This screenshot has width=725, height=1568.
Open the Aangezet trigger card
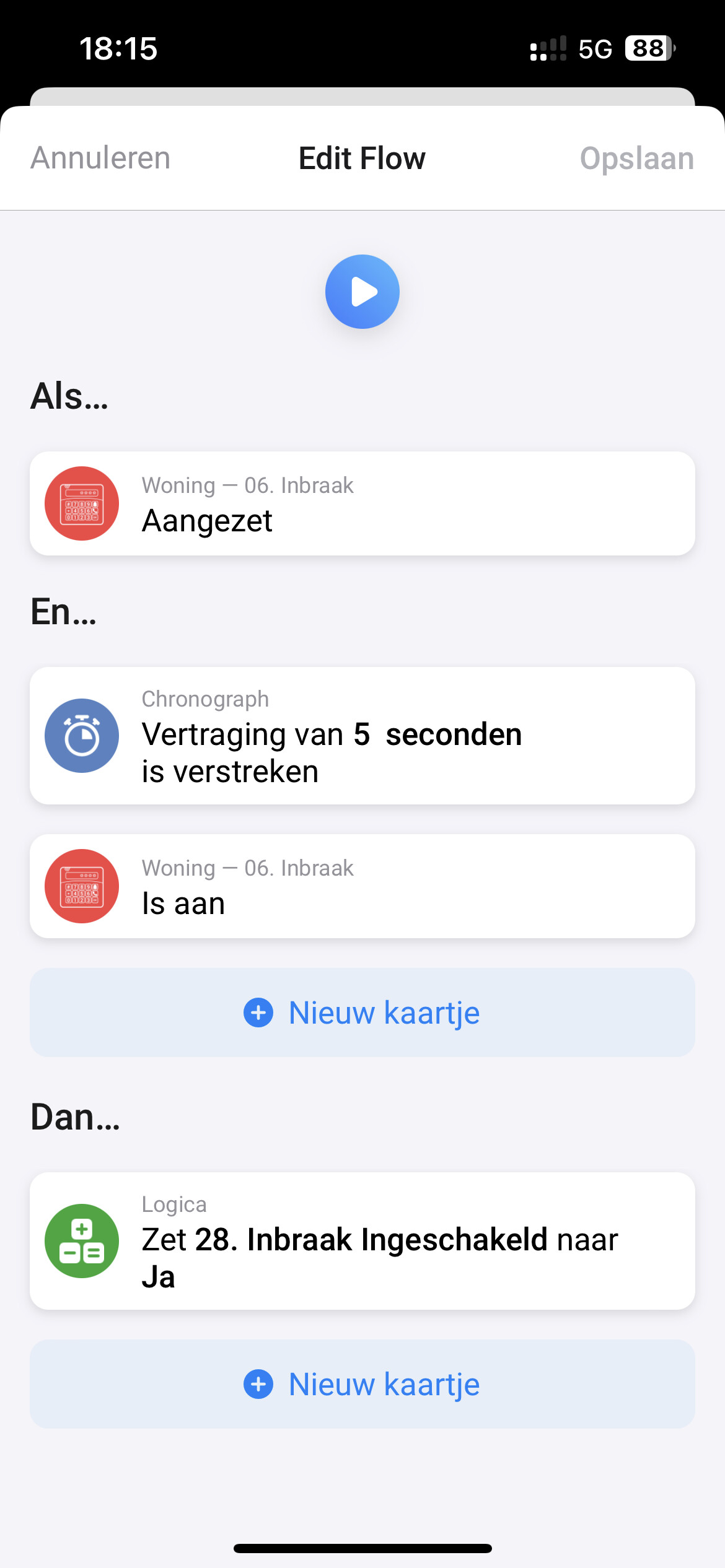pyautogui.click(x=362, y=503)
